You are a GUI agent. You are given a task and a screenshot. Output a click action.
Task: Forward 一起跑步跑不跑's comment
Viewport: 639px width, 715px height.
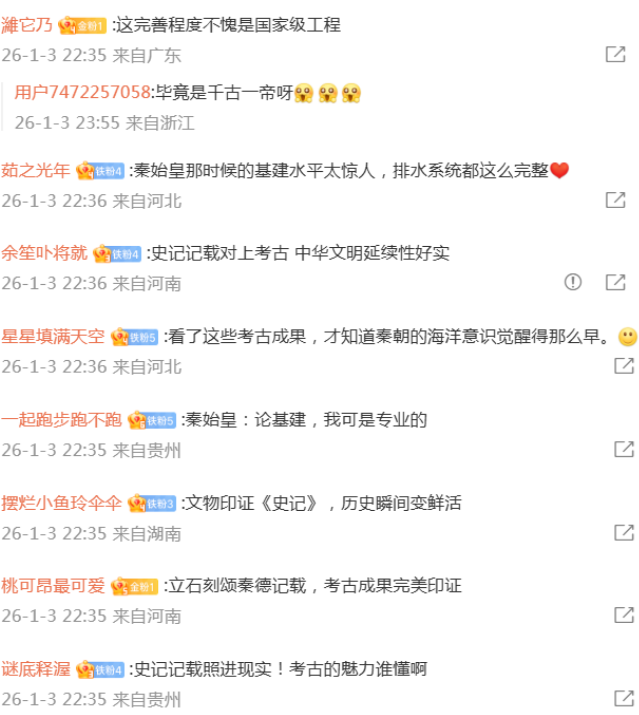(623, 449)
